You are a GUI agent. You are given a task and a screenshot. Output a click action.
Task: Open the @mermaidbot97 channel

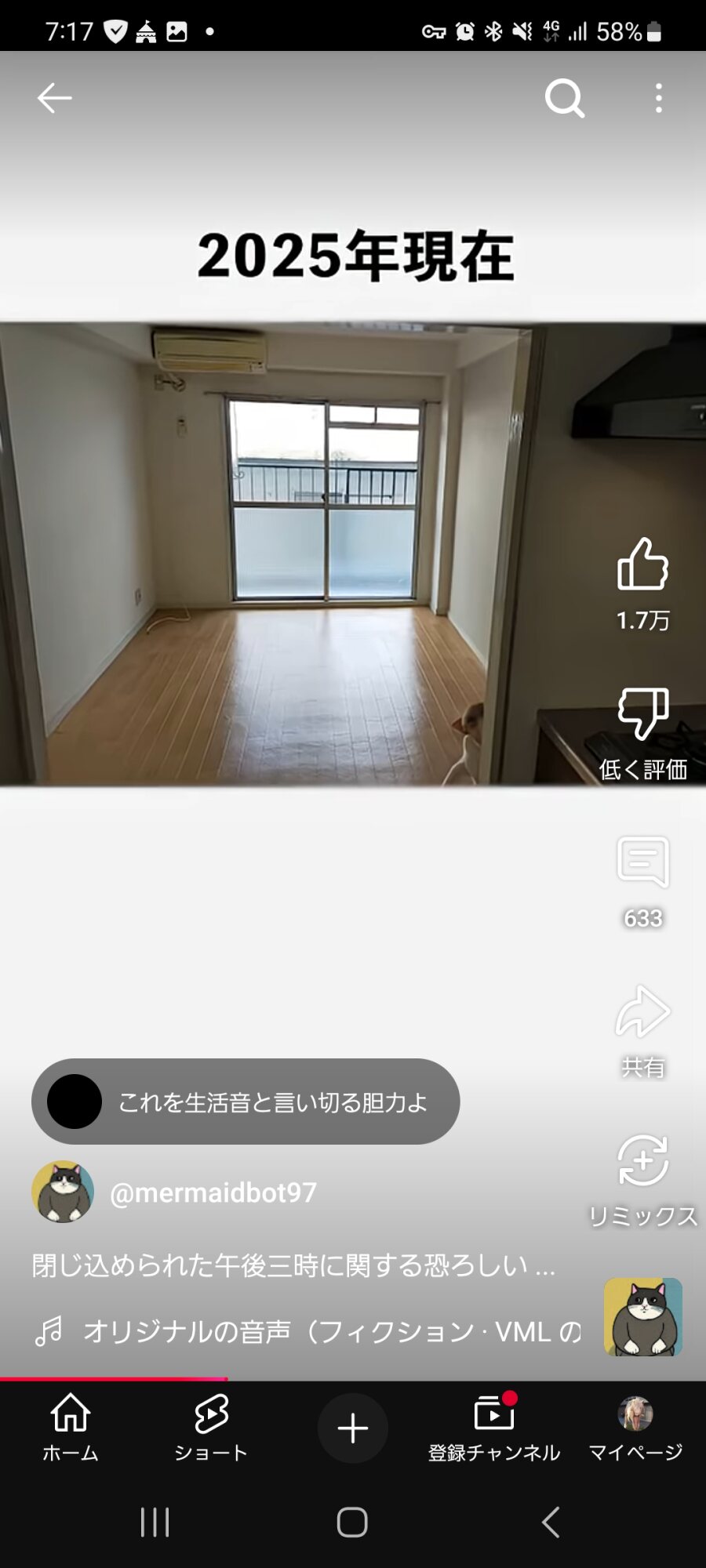pos(213,1192)
